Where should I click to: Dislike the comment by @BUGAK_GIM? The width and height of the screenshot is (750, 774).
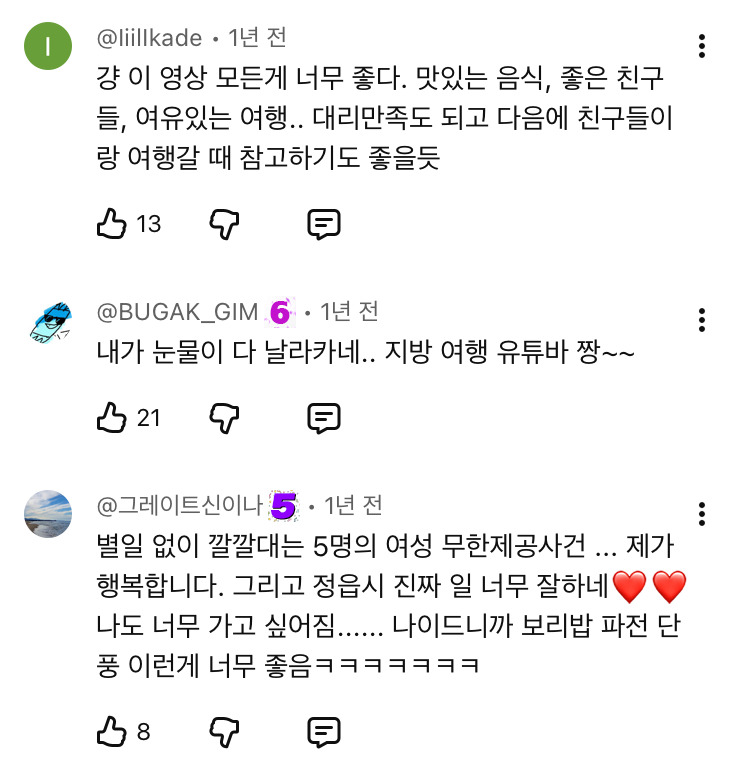[x=224, y=417]
